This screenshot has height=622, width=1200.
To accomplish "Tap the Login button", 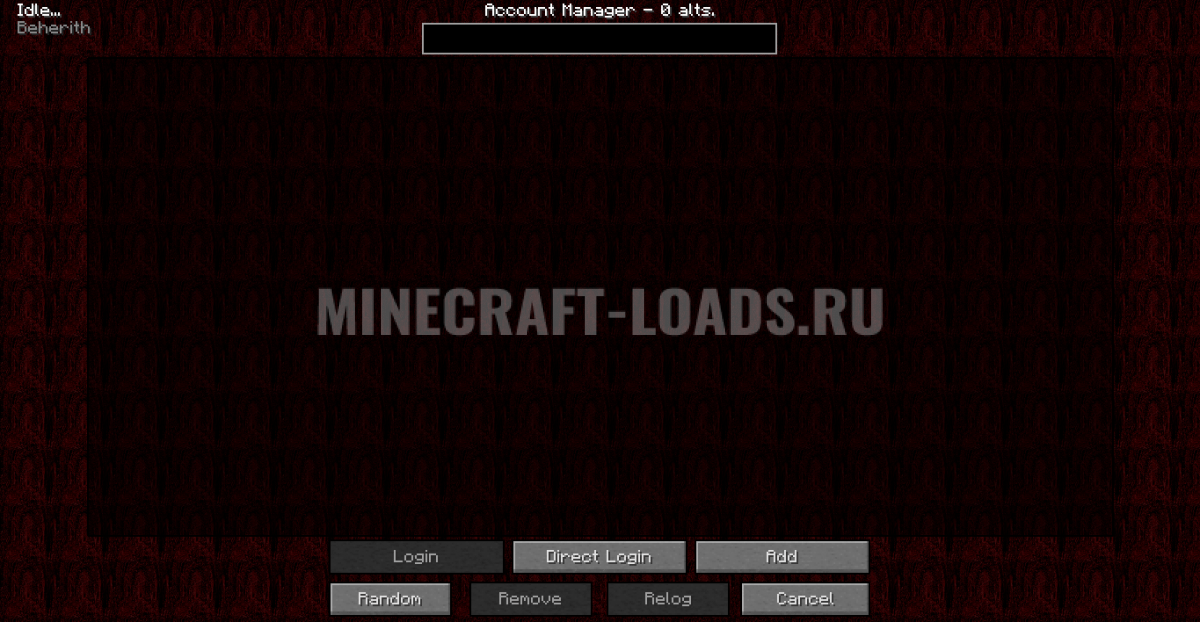I will point(416,557).
